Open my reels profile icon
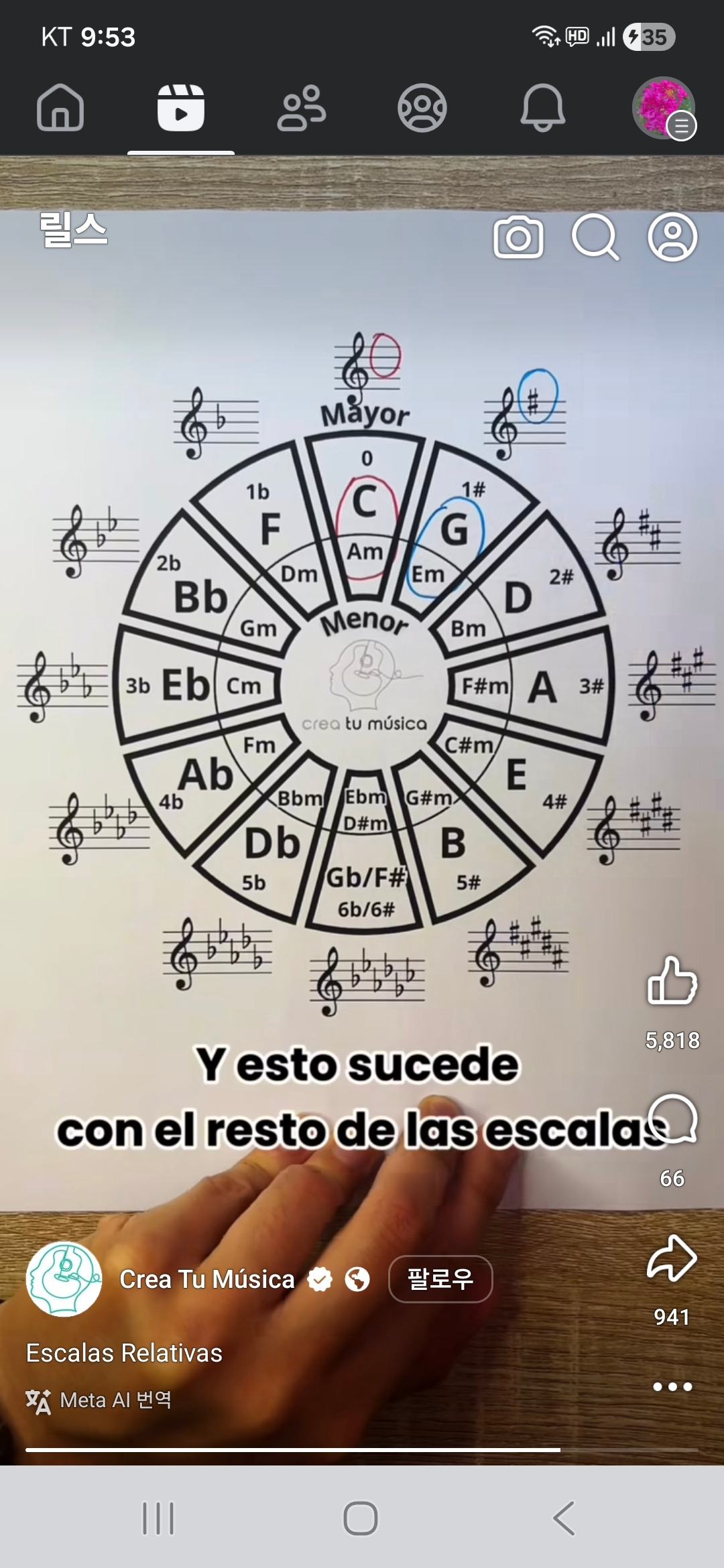This screenshot has height=1568, width=724. (672, 237)
